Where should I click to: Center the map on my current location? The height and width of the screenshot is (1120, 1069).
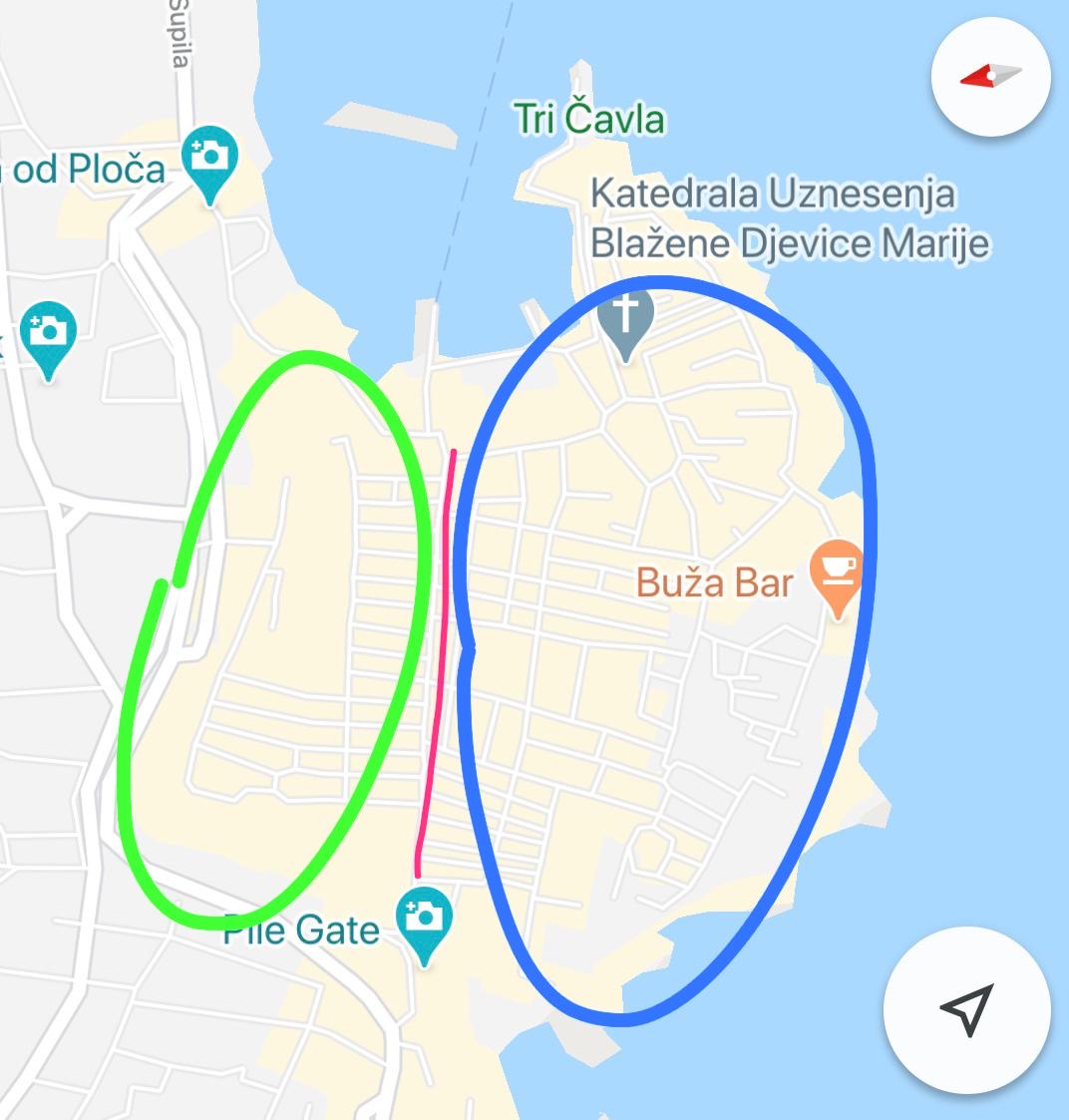point(966,1009)
